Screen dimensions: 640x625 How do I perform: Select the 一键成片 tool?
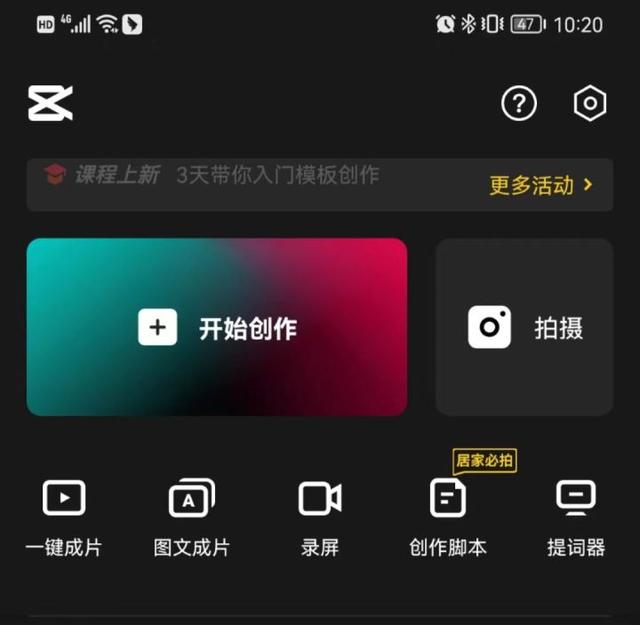pyautogui.click(x=64, y=516)
